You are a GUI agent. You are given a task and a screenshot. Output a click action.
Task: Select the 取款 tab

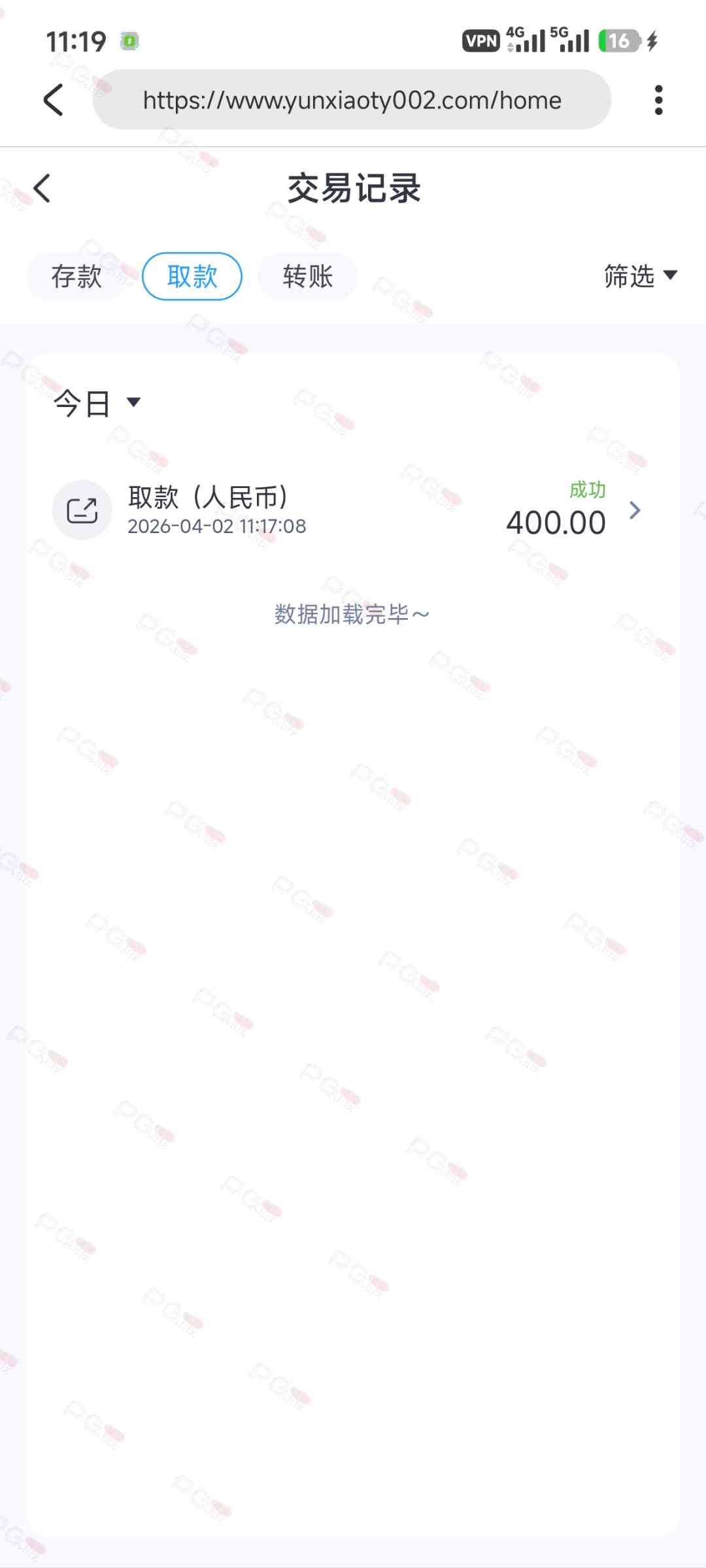click(192, 276)
